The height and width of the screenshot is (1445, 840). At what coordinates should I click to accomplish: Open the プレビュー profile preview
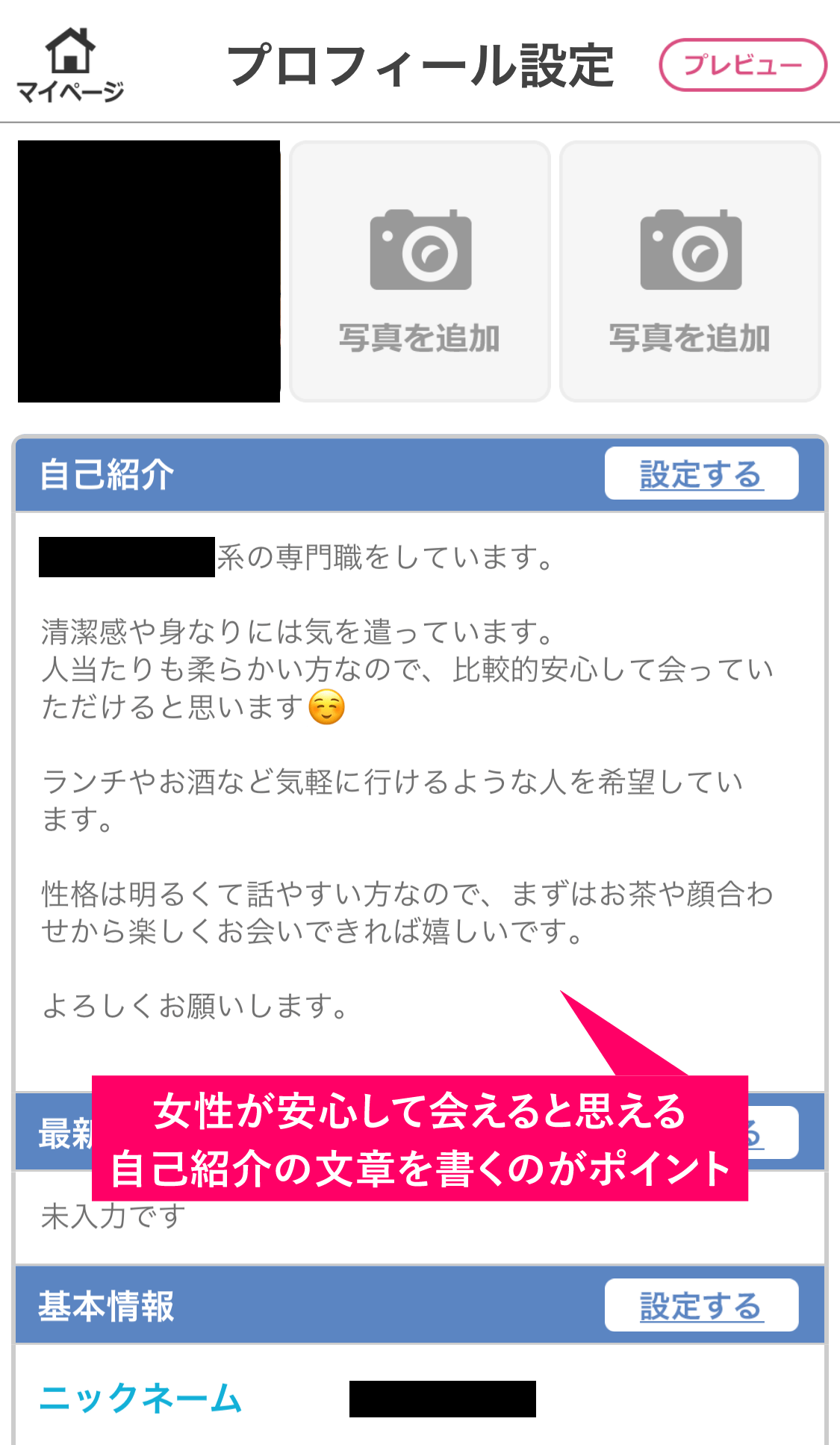click(742, 65)
